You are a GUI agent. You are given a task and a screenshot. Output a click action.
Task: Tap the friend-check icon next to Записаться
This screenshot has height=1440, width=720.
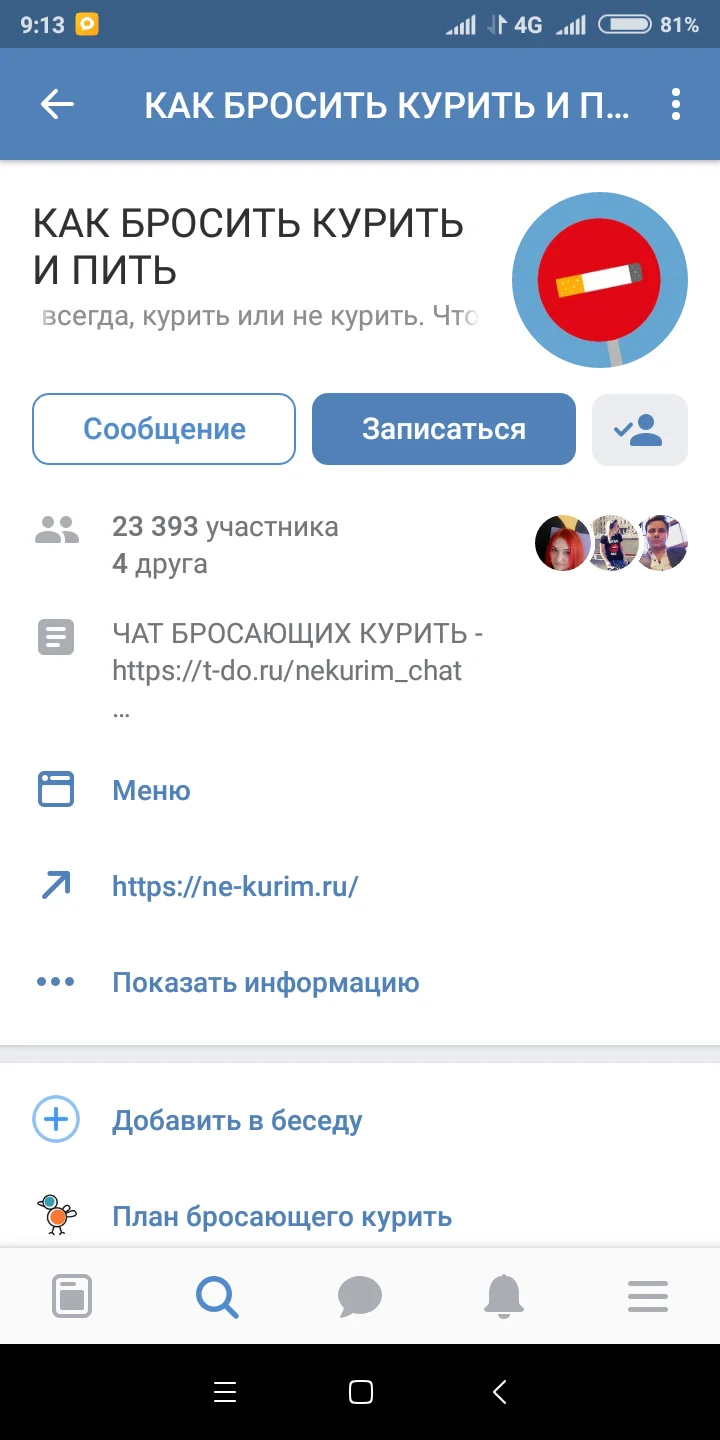[x=639, y=428]
